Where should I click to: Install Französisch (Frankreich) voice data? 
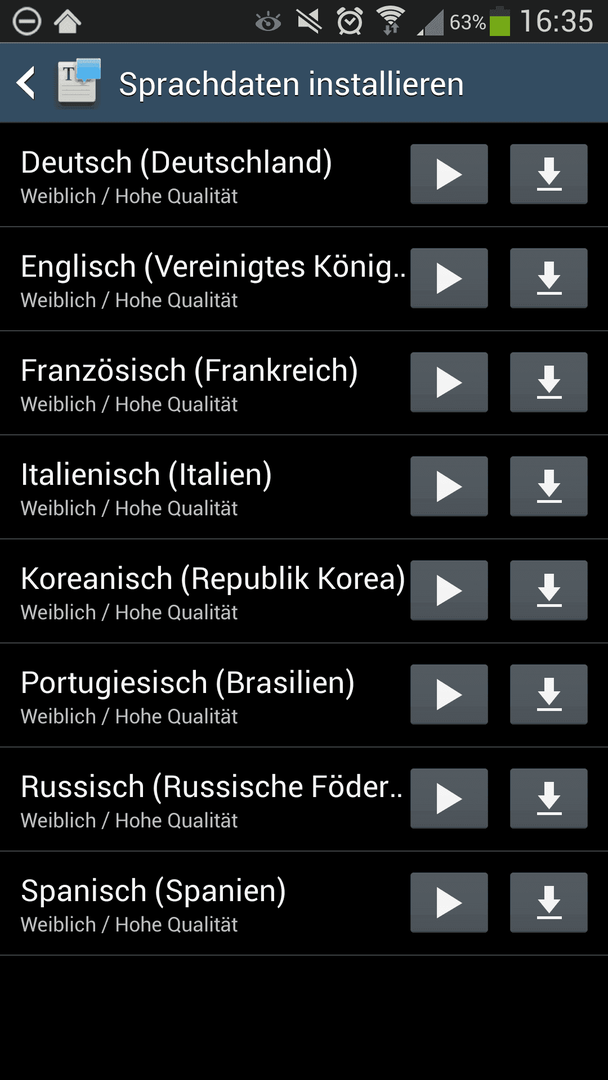(549, 382)
